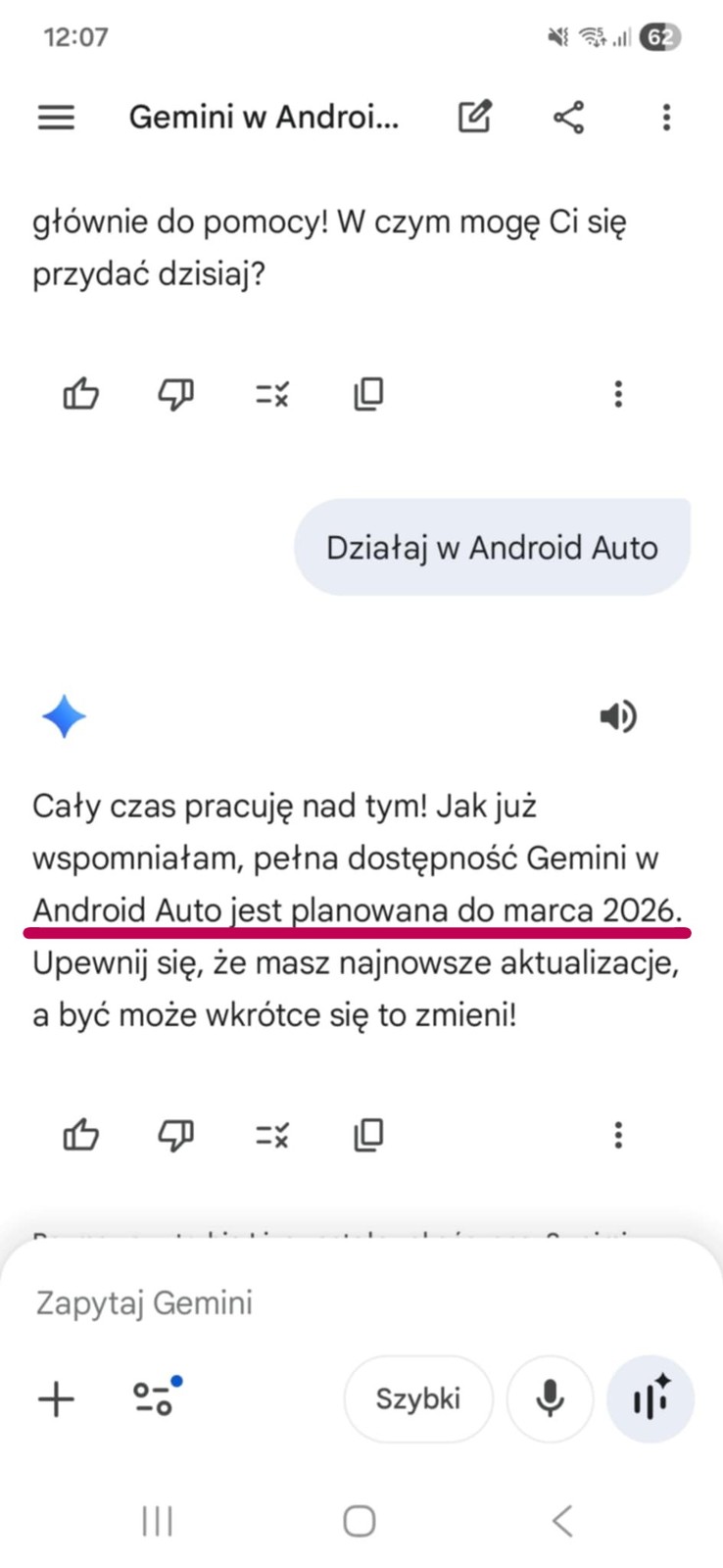Select the Szybki mode chip
The image size is (723, 1568).
click(x=417, y=1399)
